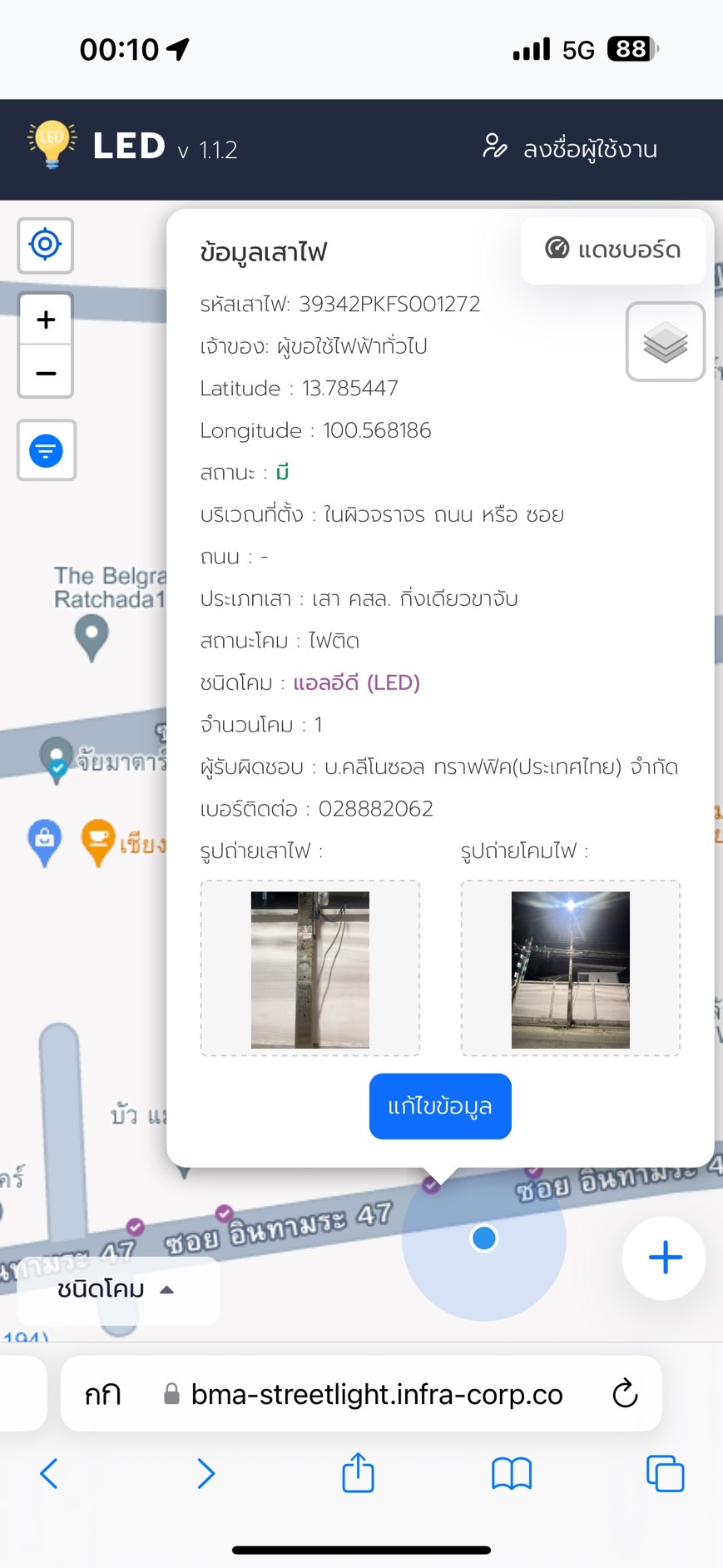Open the blue map filter button
This screenshot has height=1568, width=723.
(x=47, y=450)
